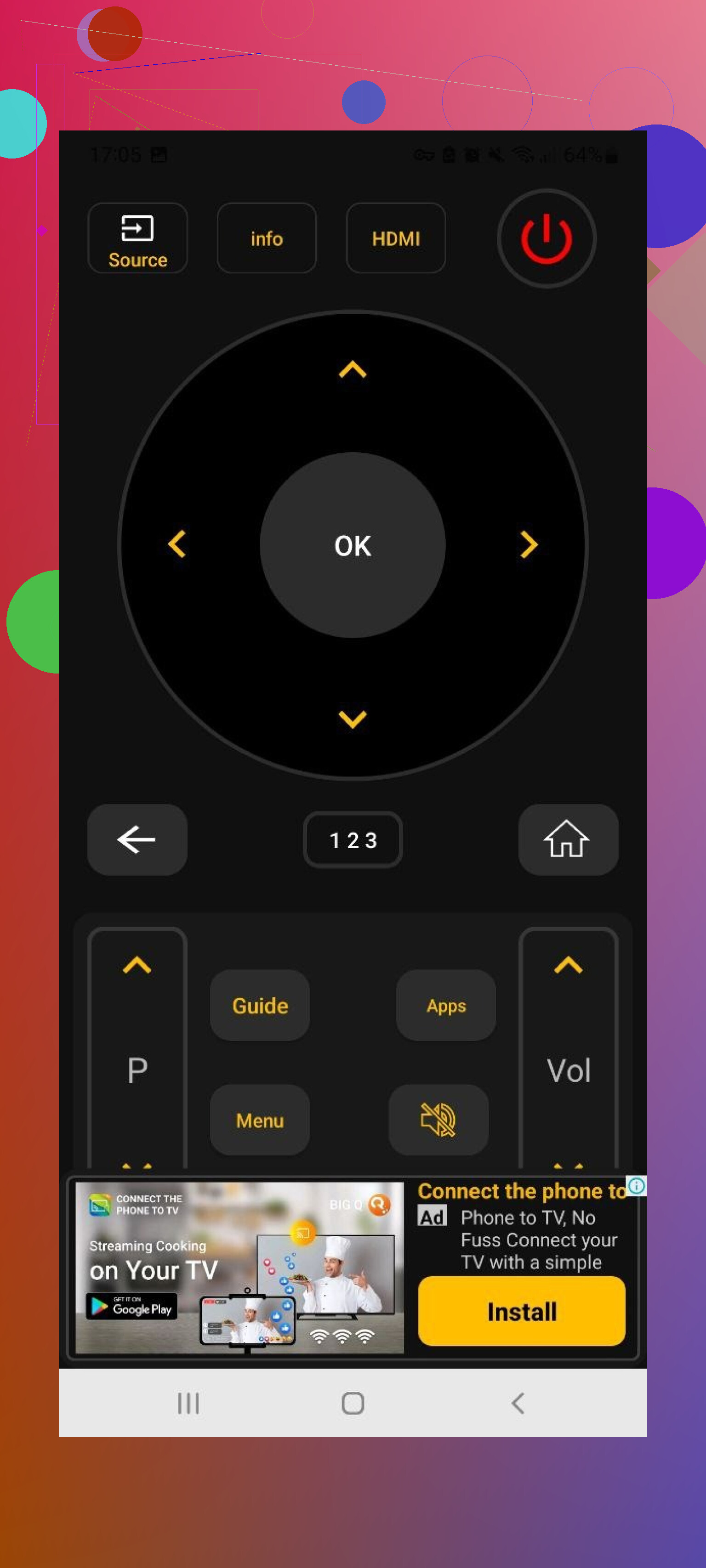Viewport: 706px width, 1568px height.
Task: Switch to HDMI input
Action: coord(395,238)
